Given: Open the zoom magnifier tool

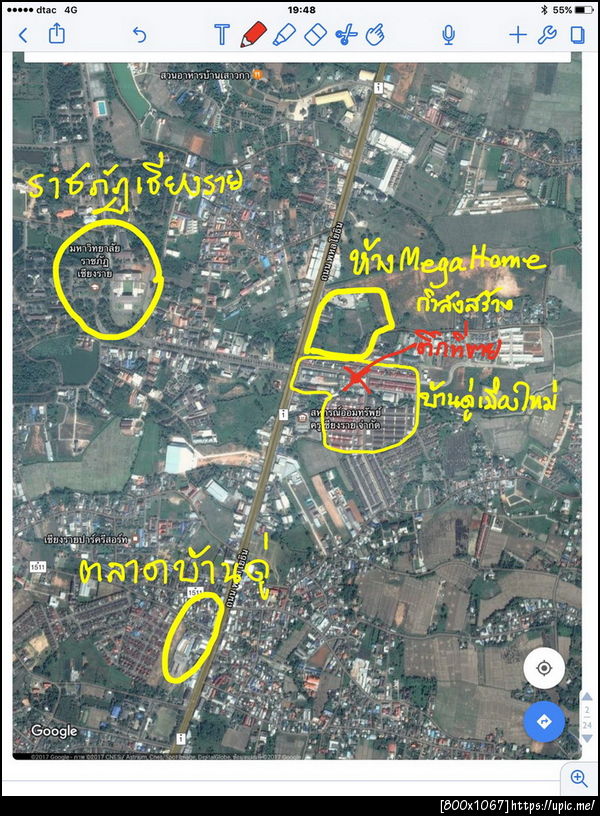Looking at the screenshot, I should 579,777.
